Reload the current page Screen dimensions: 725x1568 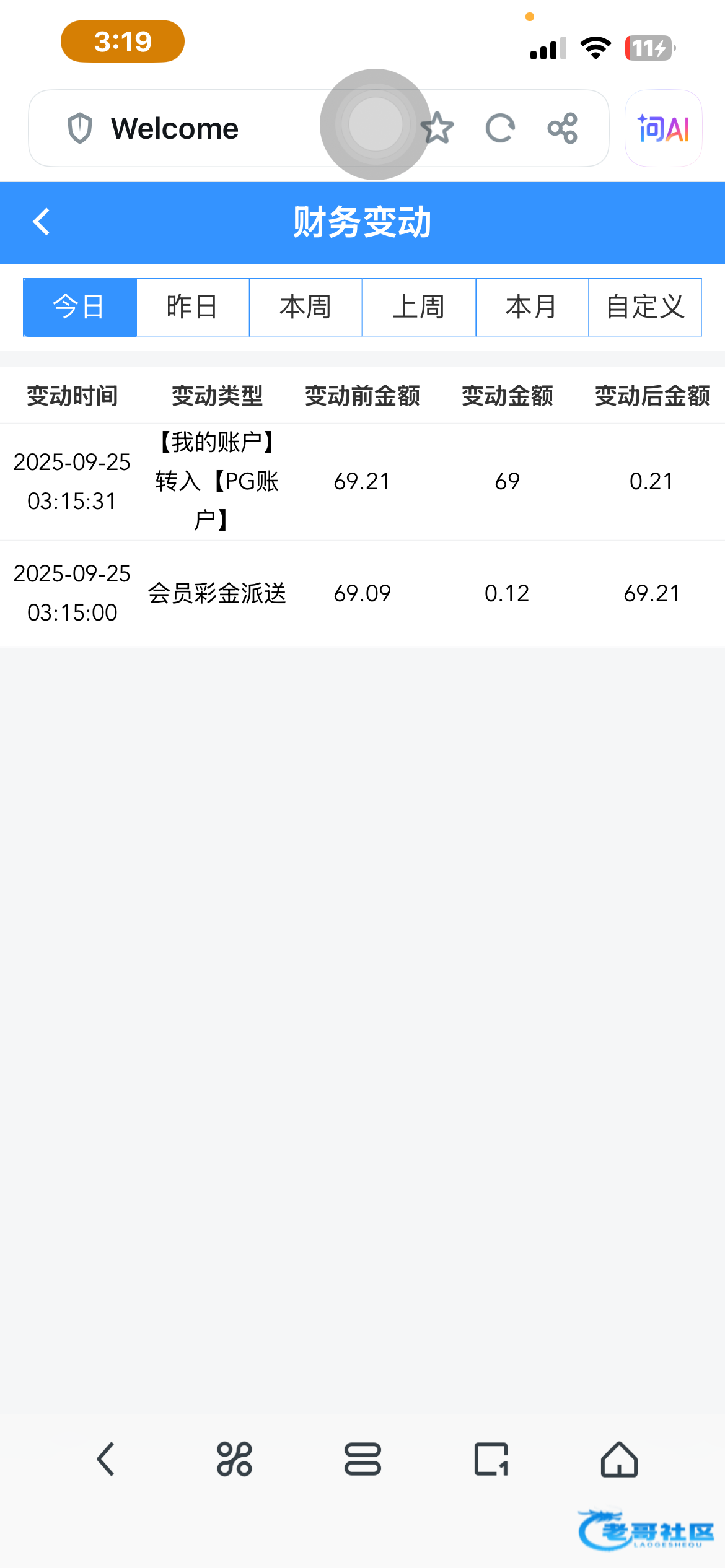click(x=500, y=128)
